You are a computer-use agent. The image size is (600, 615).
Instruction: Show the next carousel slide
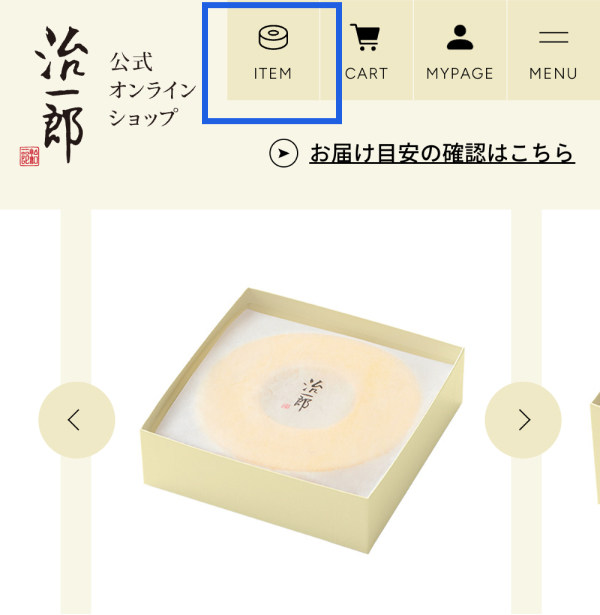[523, 420]
